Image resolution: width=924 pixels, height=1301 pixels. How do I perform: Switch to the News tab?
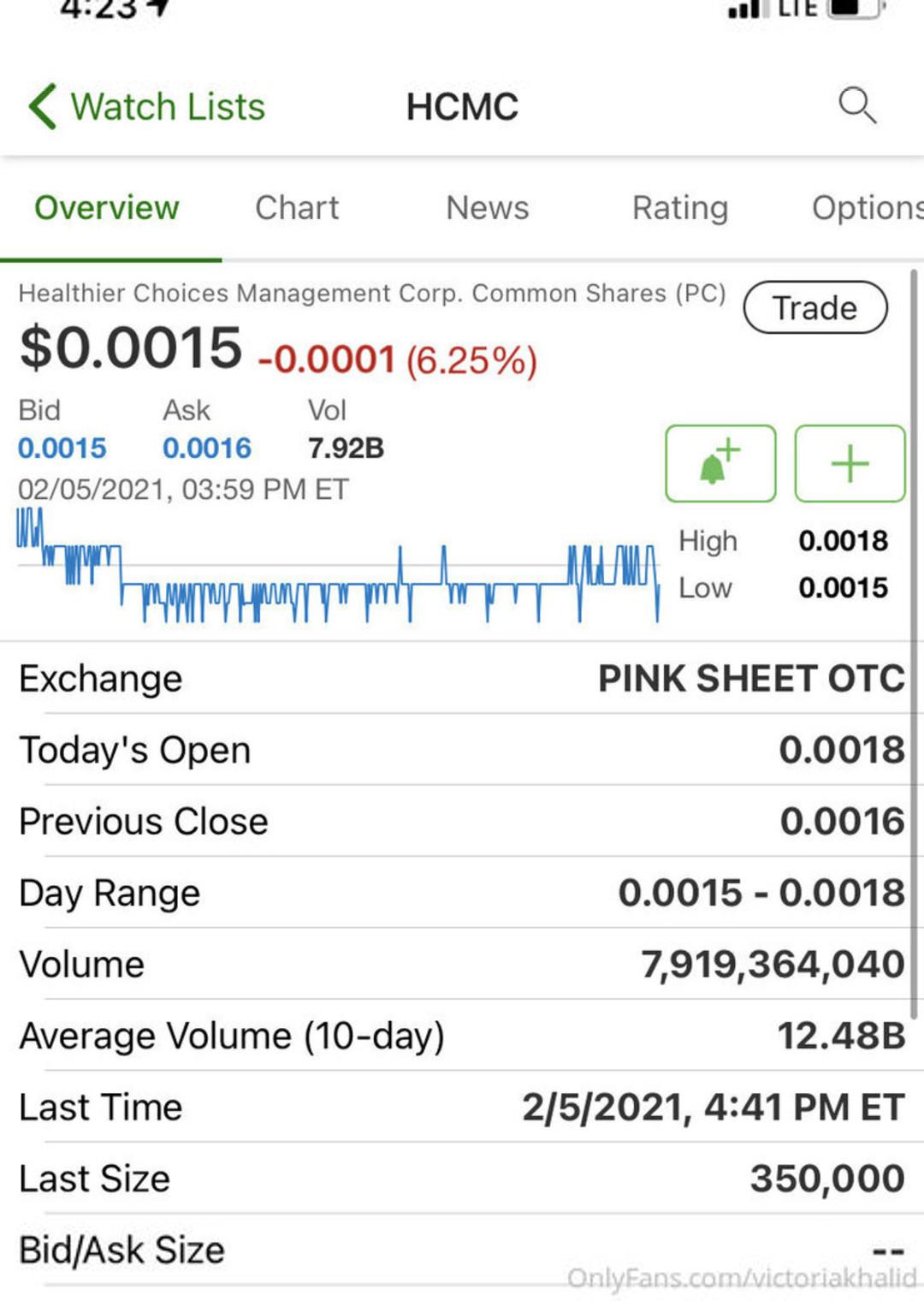pyautogui.click(x=488, y=208)
